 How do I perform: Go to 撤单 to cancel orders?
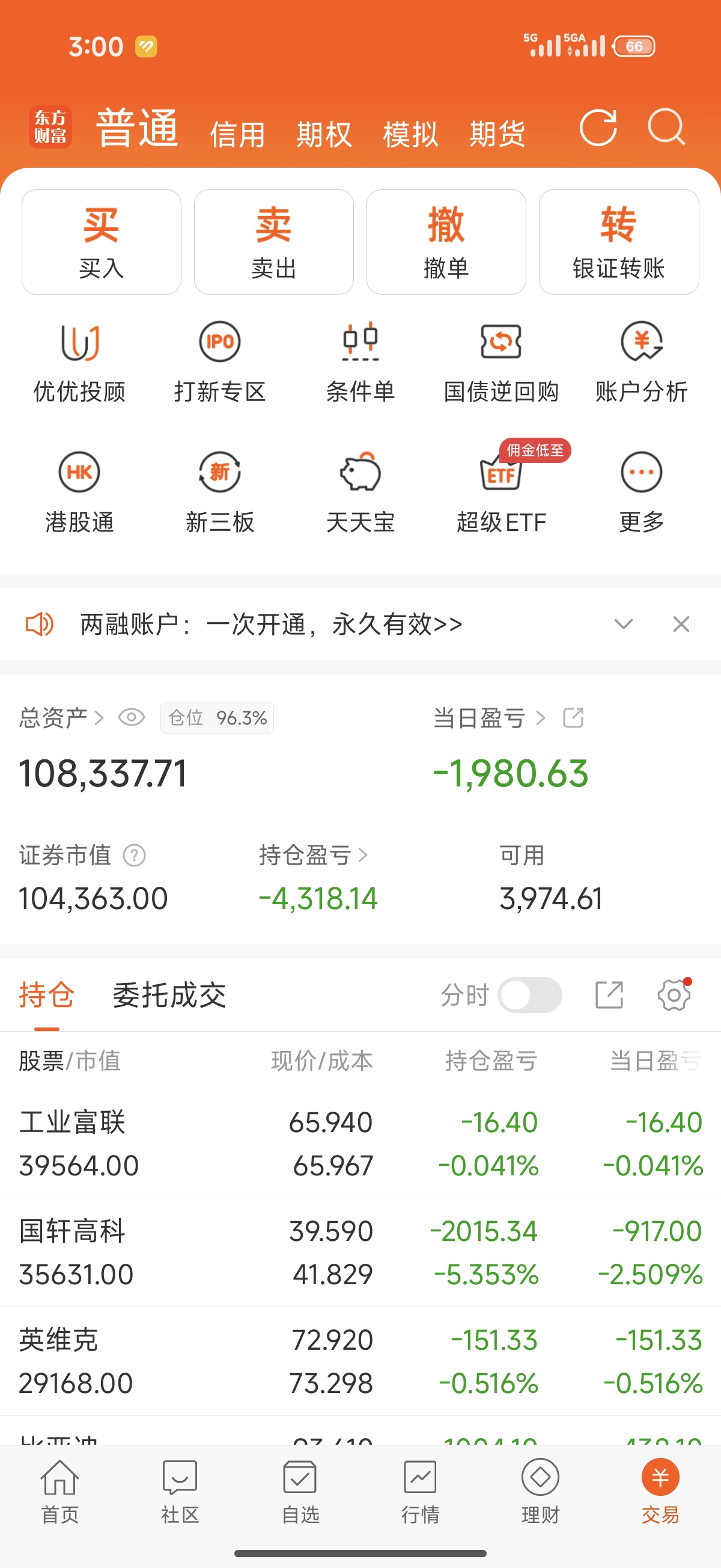pyautogui.click(x=446, y=242)
